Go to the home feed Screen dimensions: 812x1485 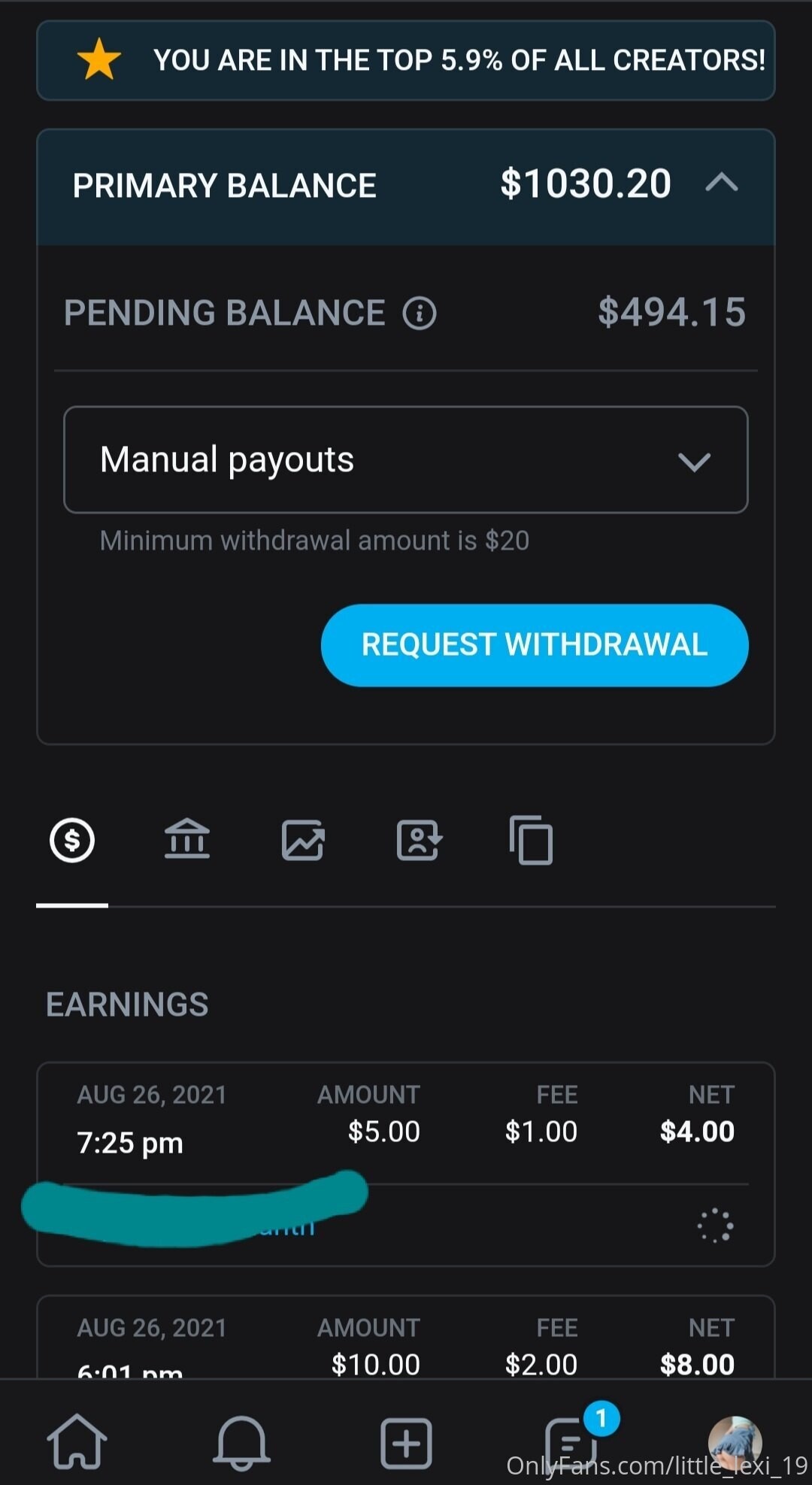pos(77,1441)
